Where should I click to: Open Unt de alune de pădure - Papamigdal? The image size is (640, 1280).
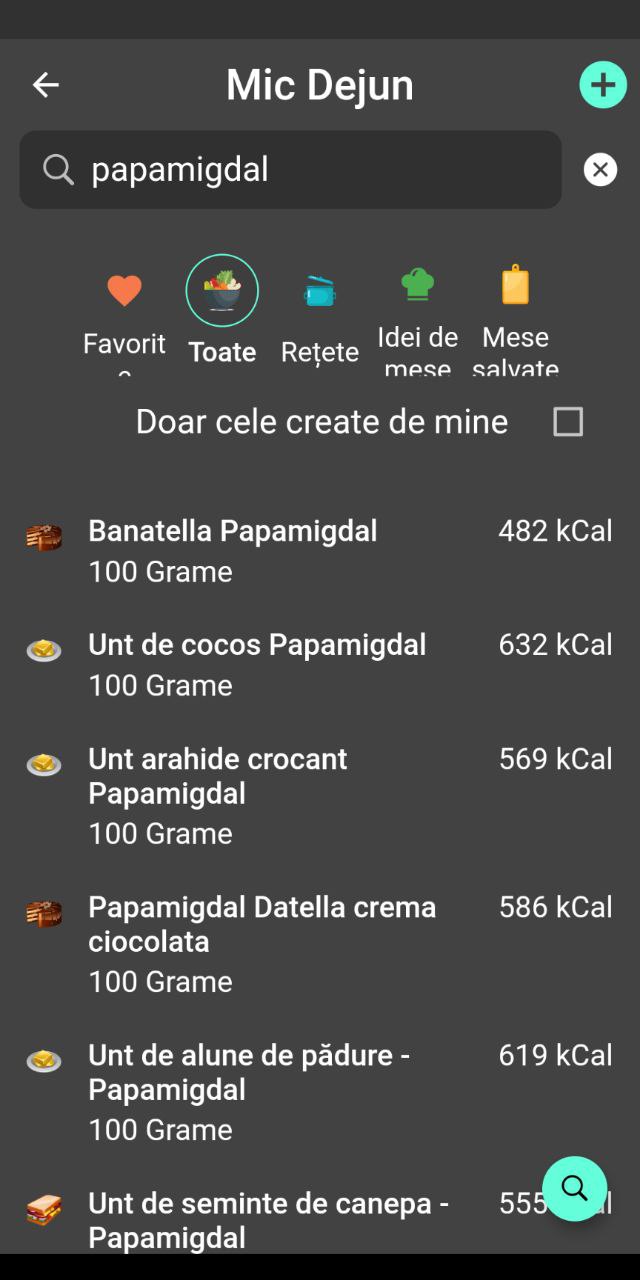(x=320, y=1091)
